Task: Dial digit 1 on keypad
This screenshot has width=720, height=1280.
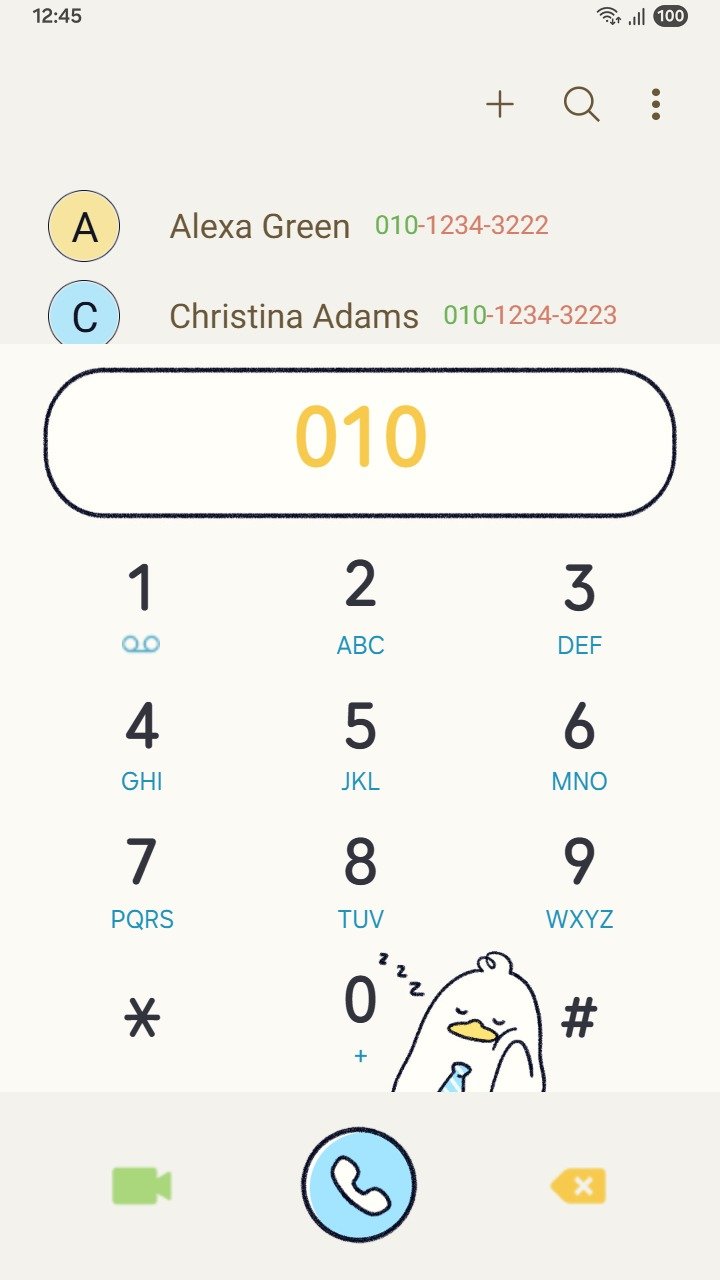Action: [141, 603]
